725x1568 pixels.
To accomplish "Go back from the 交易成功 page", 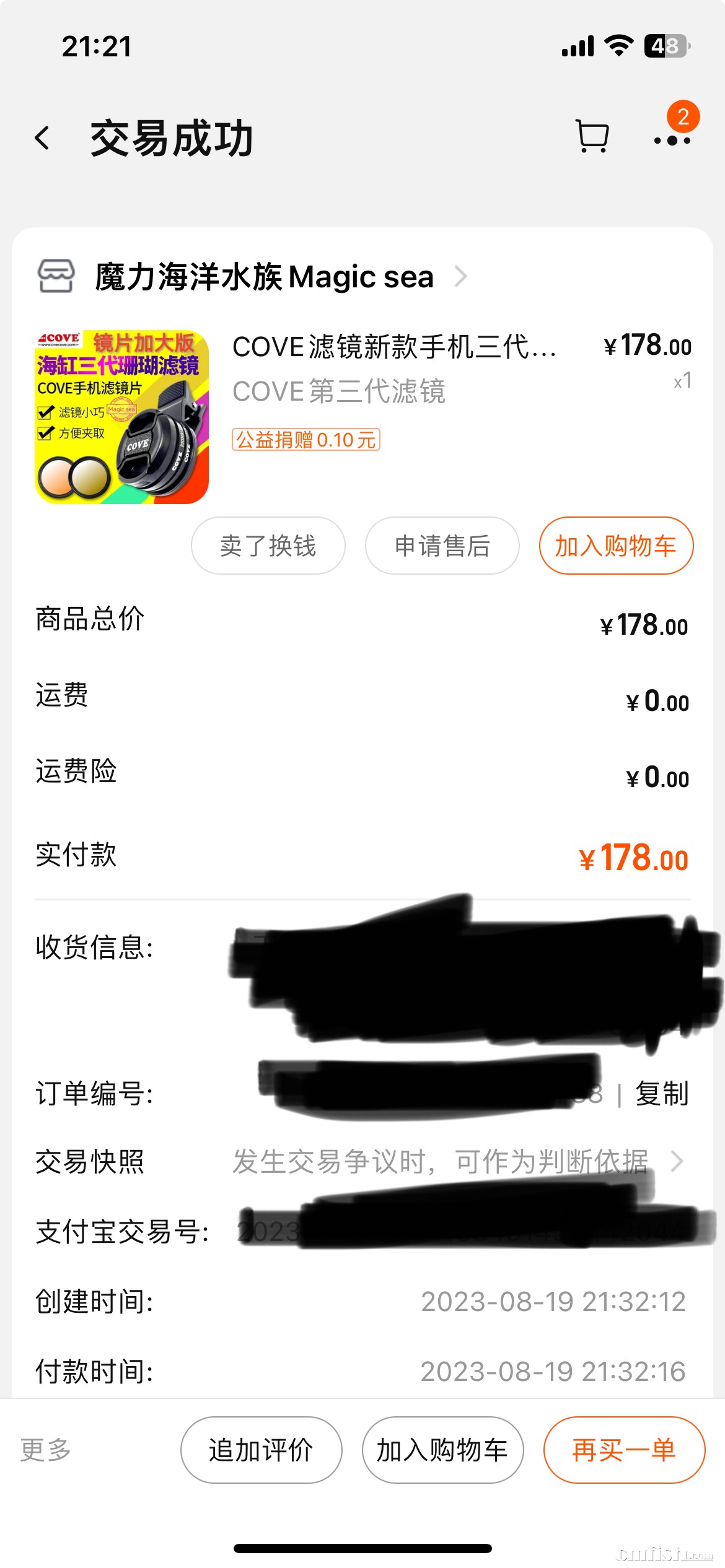I will pos(42,138).
